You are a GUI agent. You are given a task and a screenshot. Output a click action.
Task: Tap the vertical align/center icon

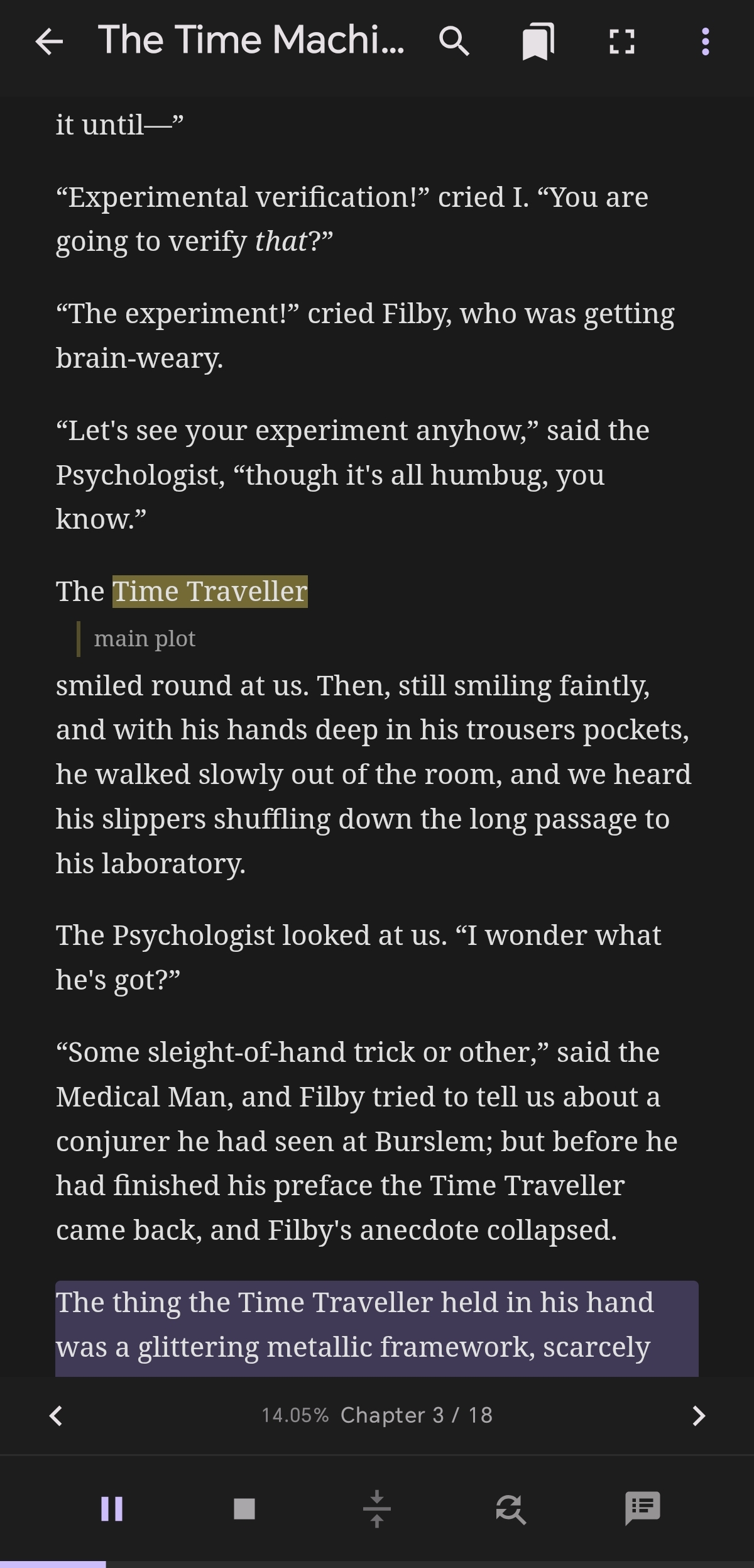377,1509
